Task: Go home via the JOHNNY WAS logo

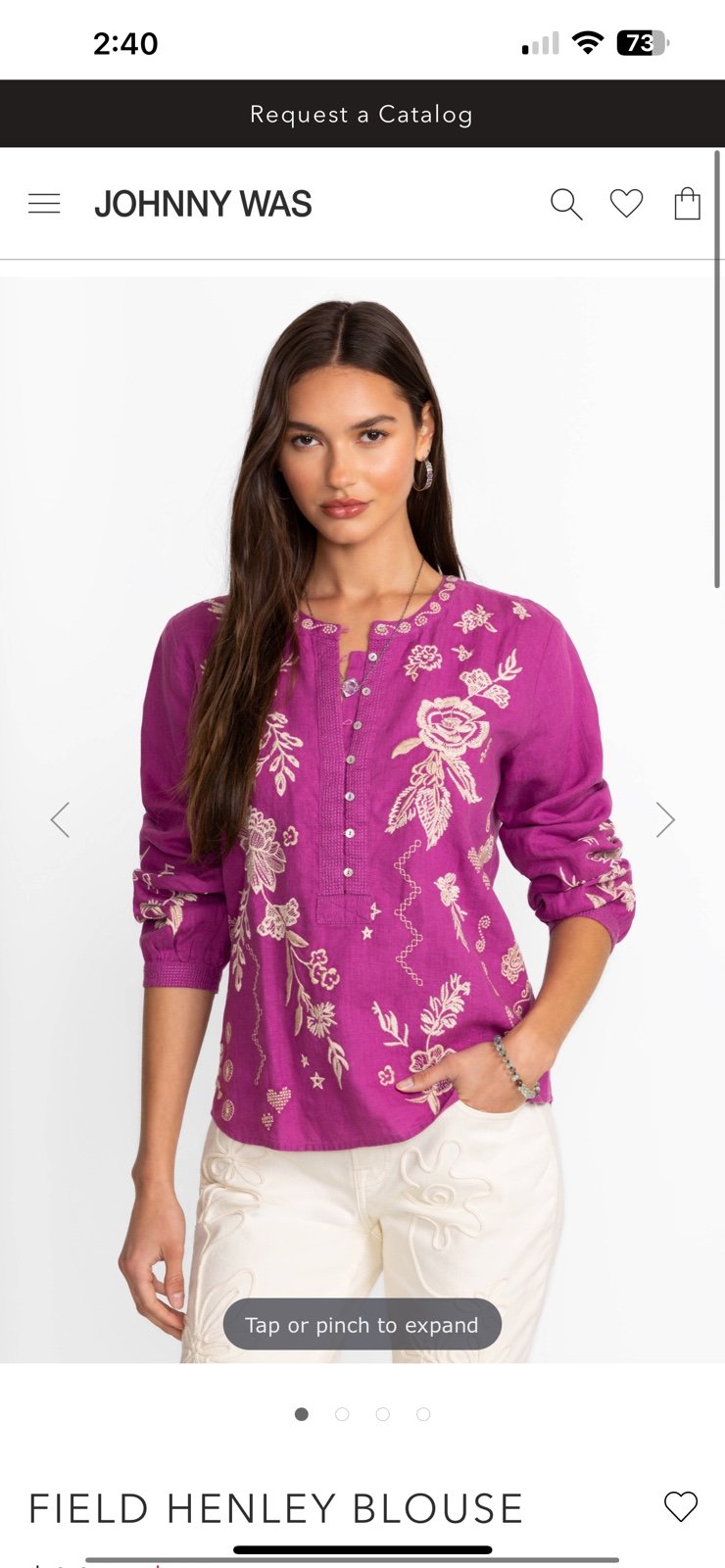Action: point(203,203)
